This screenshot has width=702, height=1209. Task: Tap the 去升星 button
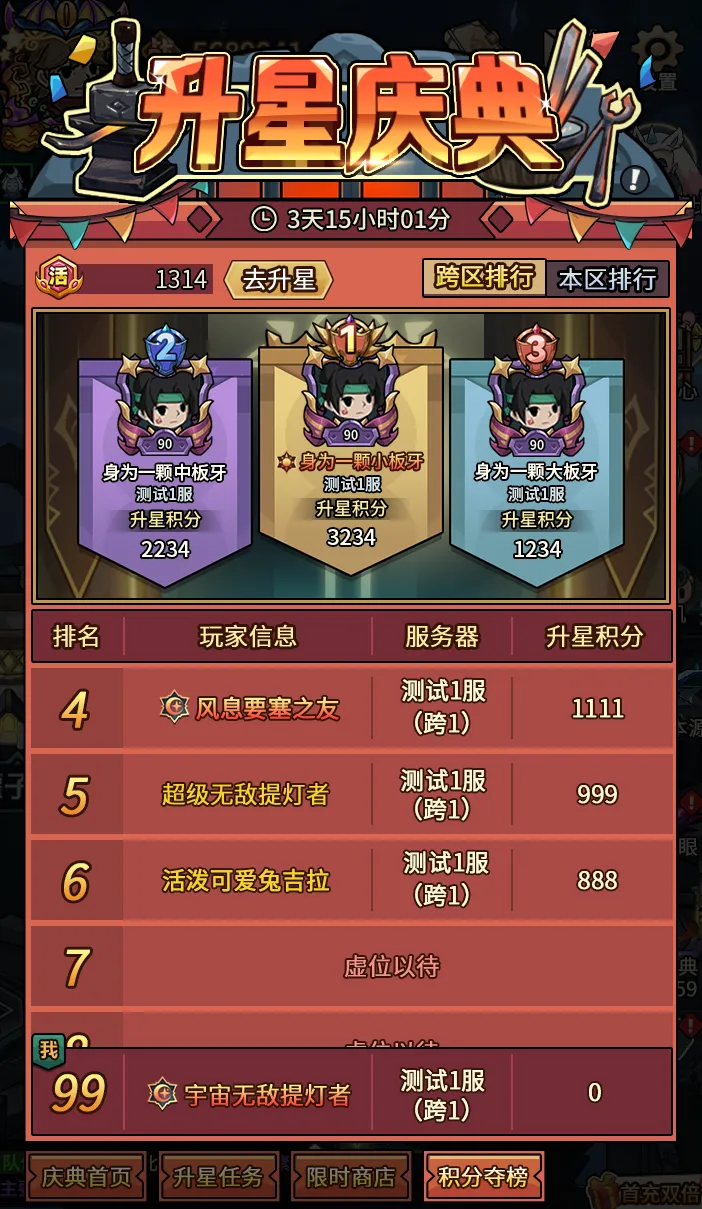tap(278, 280)
